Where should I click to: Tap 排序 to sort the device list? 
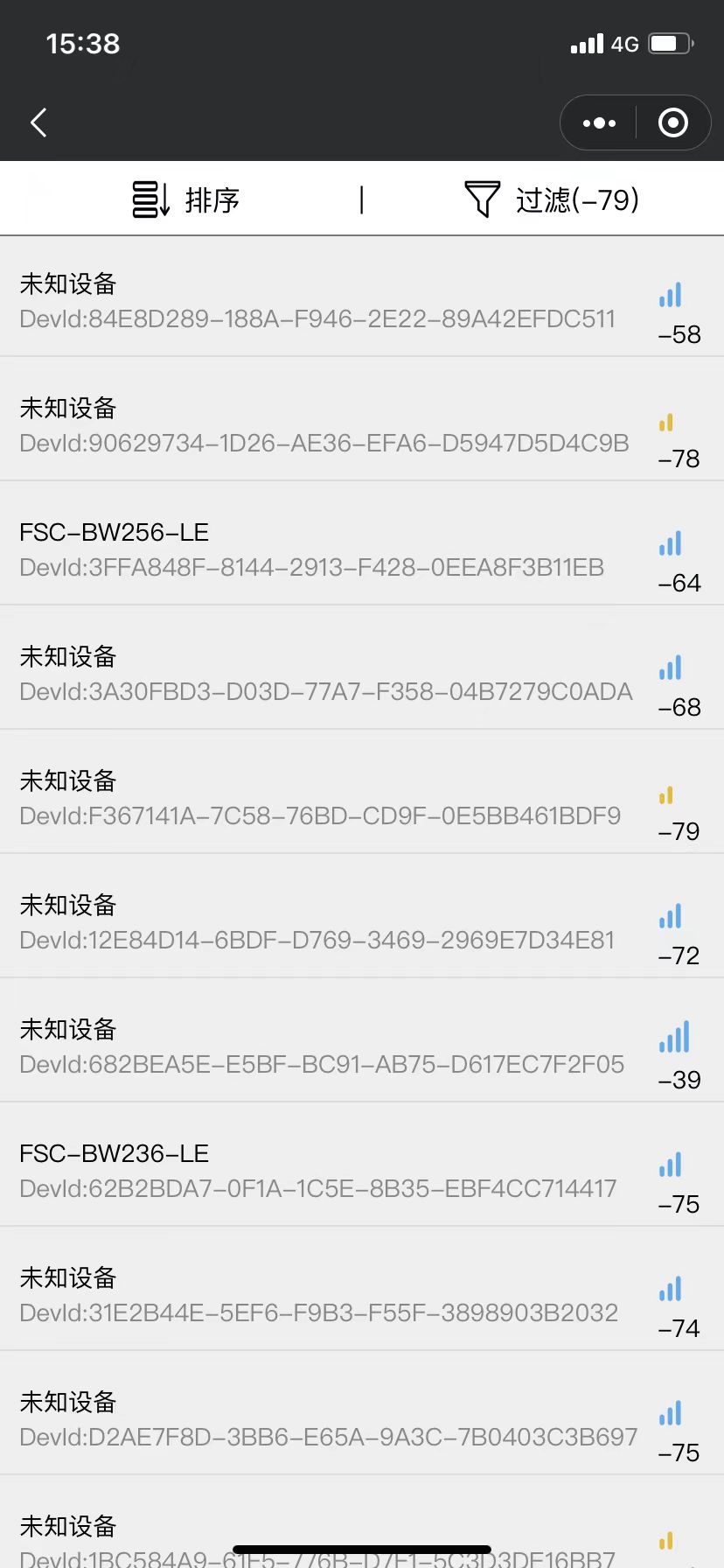[x=186, y=199]
